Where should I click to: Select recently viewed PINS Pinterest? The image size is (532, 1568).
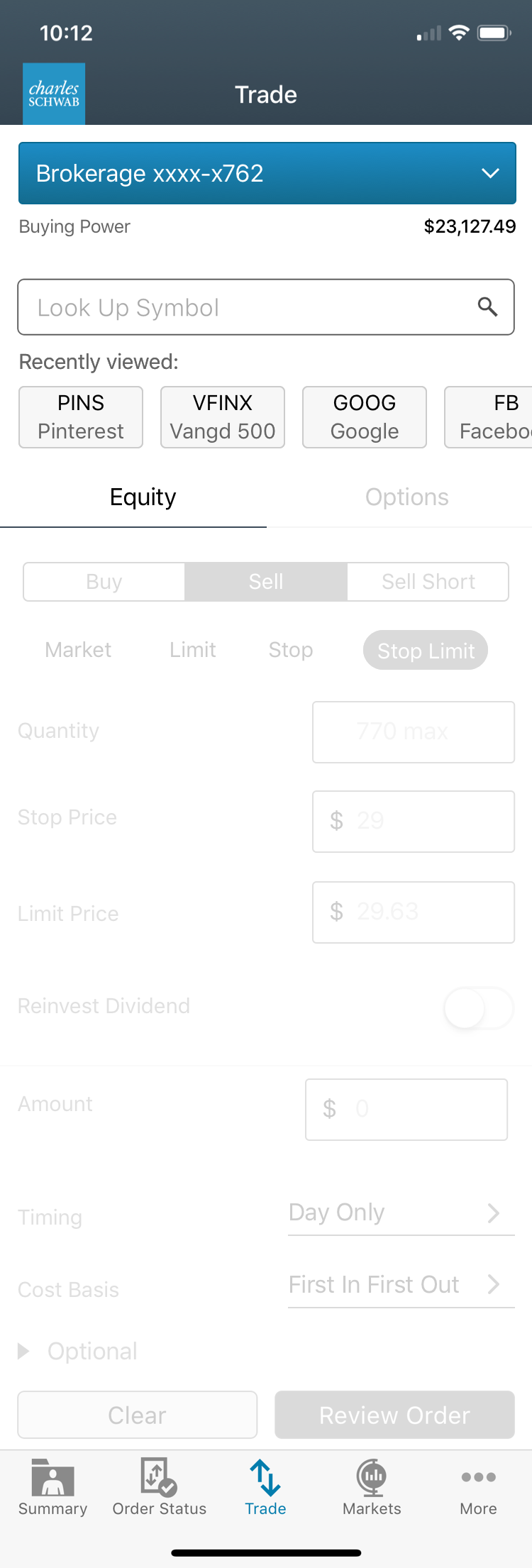point(81,417)
